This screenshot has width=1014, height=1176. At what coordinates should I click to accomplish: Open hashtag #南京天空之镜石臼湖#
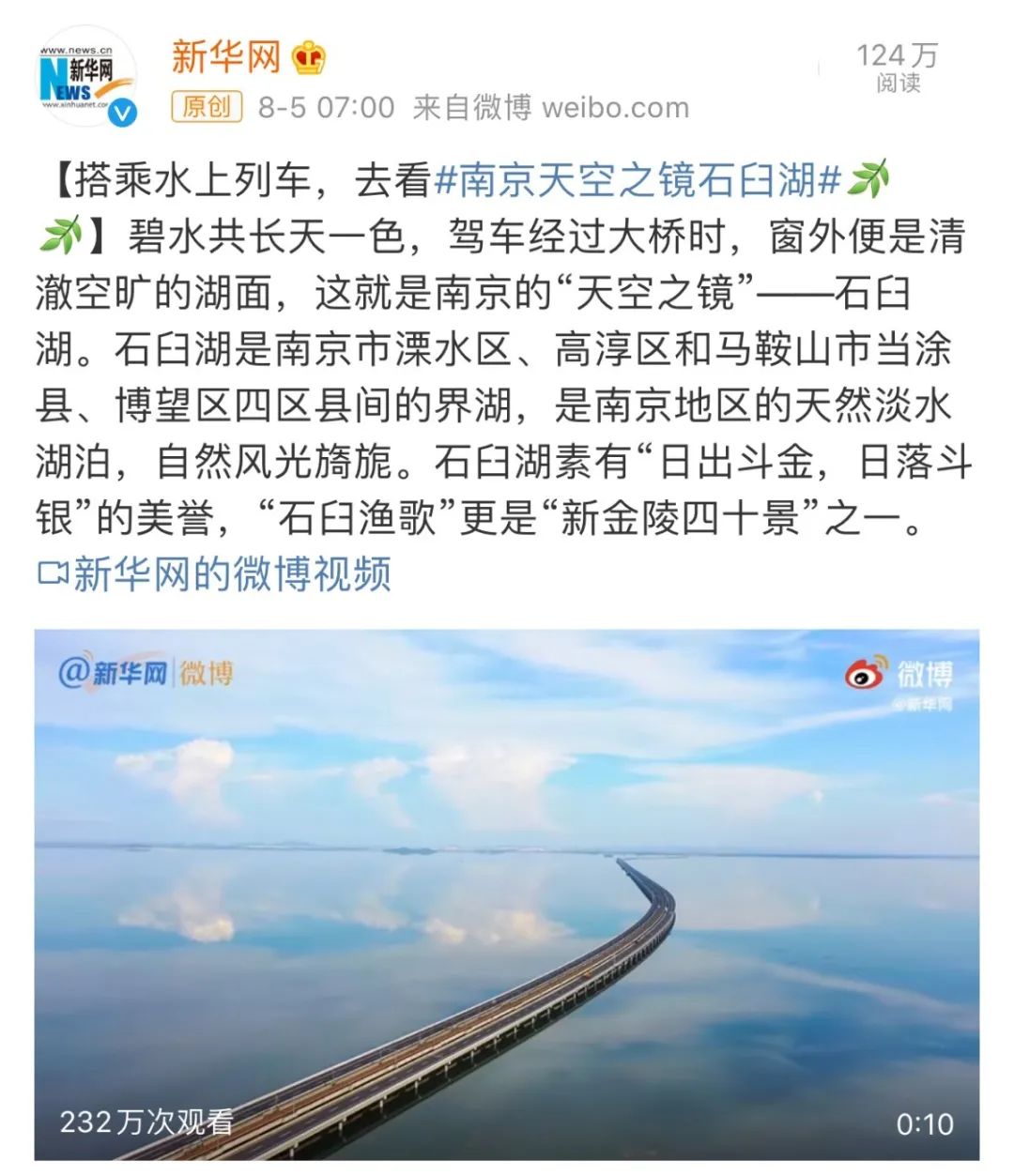point(638,179)
